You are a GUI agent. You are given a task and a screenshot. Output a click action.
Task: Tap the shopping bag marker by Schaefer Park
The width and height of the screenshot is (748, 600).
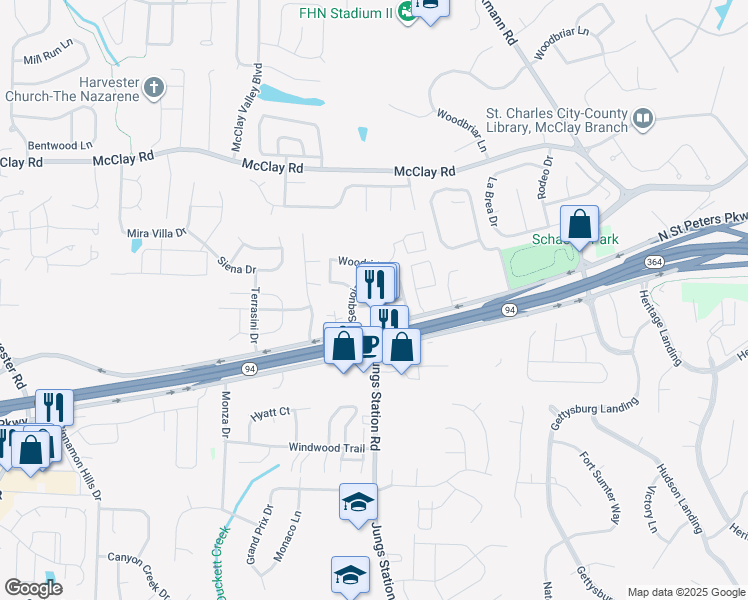(x=579, y=226)
